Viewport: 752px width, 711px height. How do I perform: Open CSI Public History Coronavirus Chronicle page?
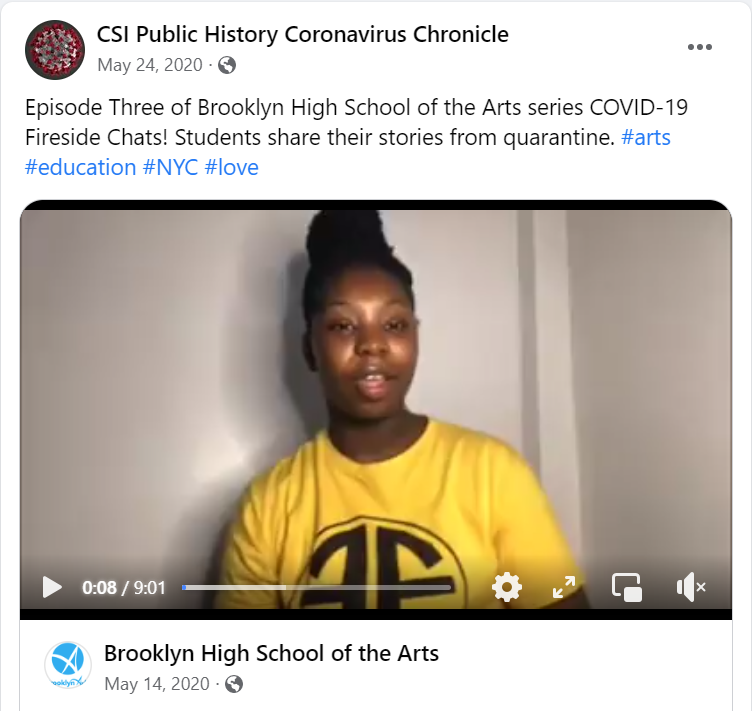click(x=302, y=35)
